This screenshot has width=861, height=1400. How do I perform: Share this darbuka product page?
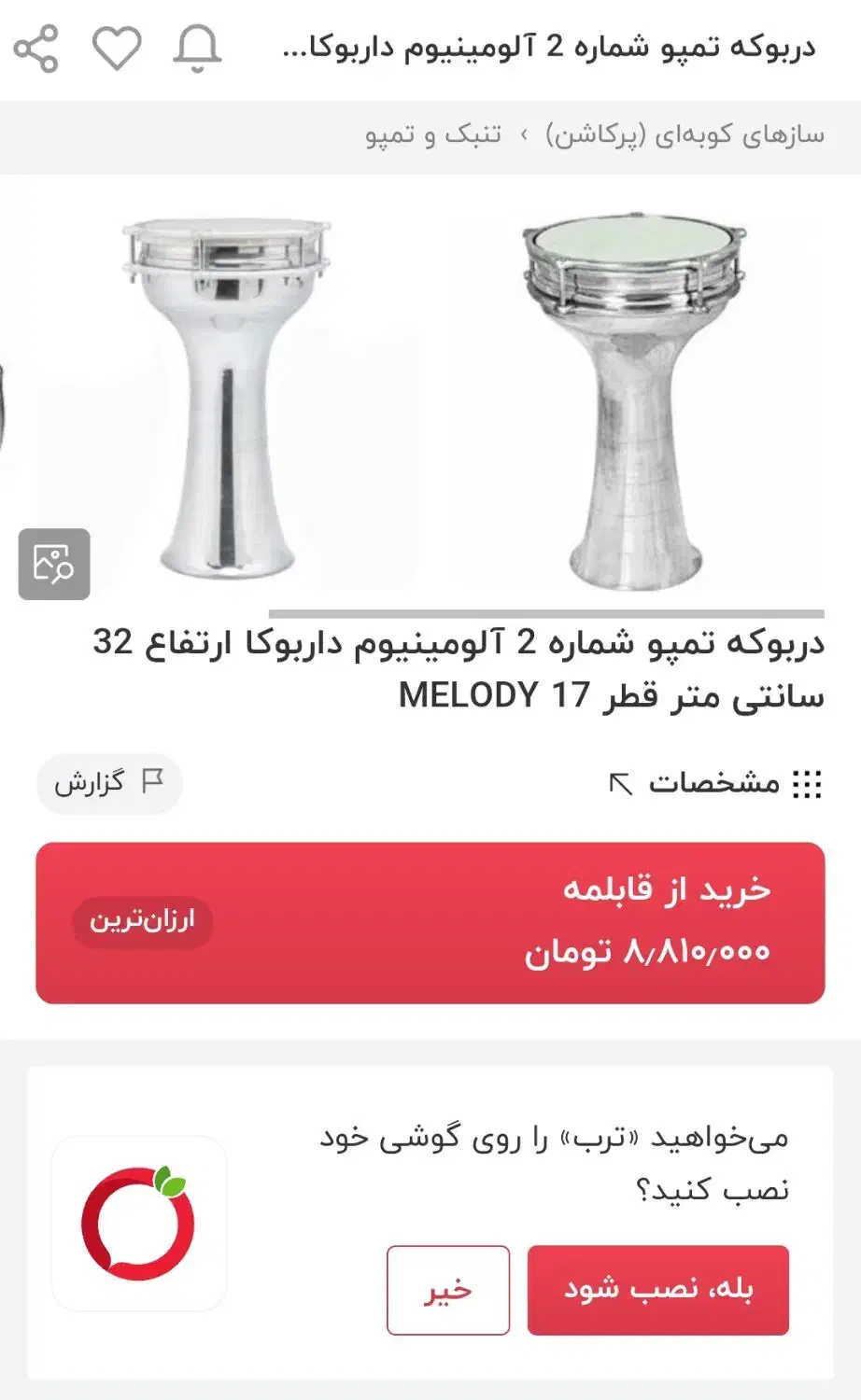[x=35, y=49]
